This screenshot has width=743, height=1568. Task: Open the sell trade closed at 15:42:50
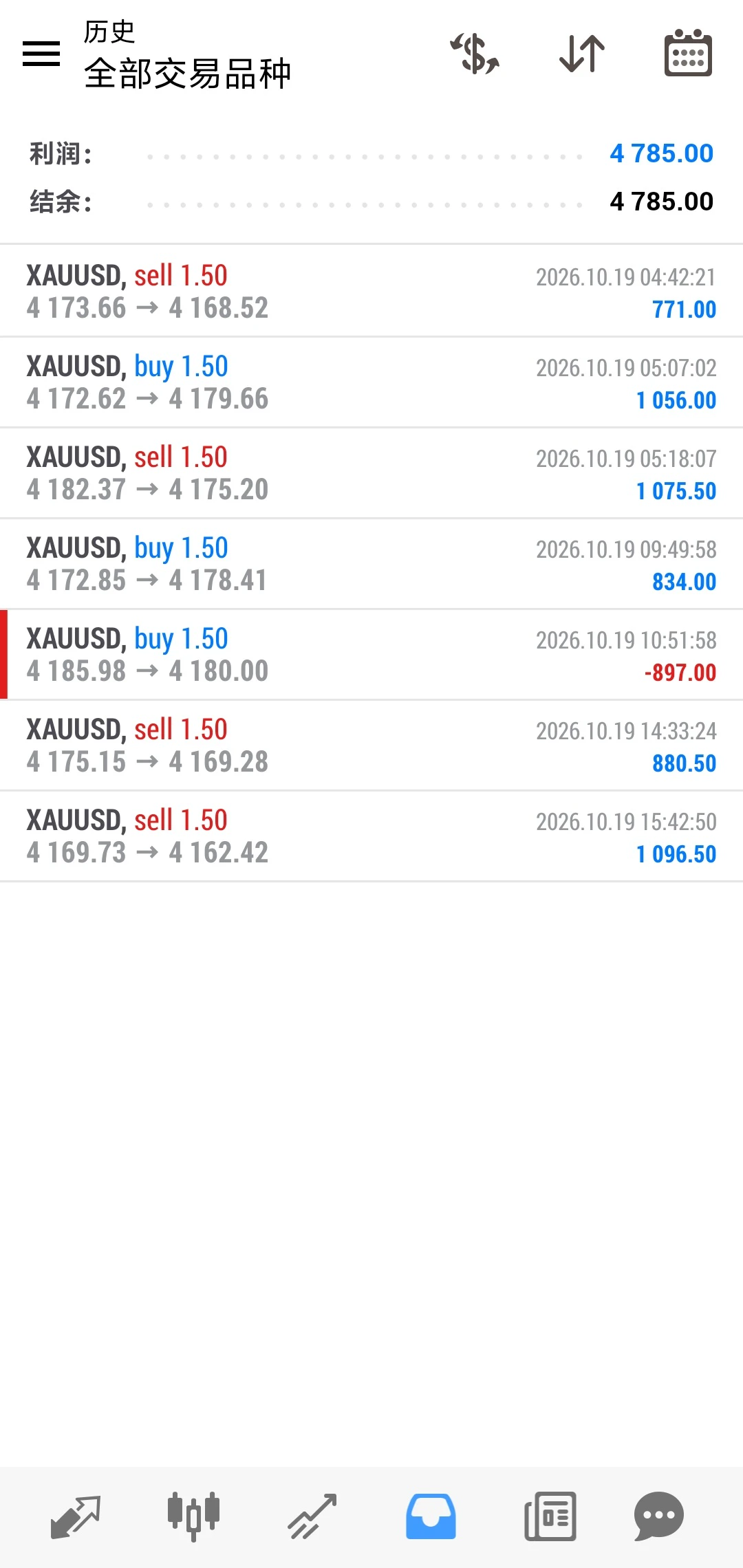[371, 836]
